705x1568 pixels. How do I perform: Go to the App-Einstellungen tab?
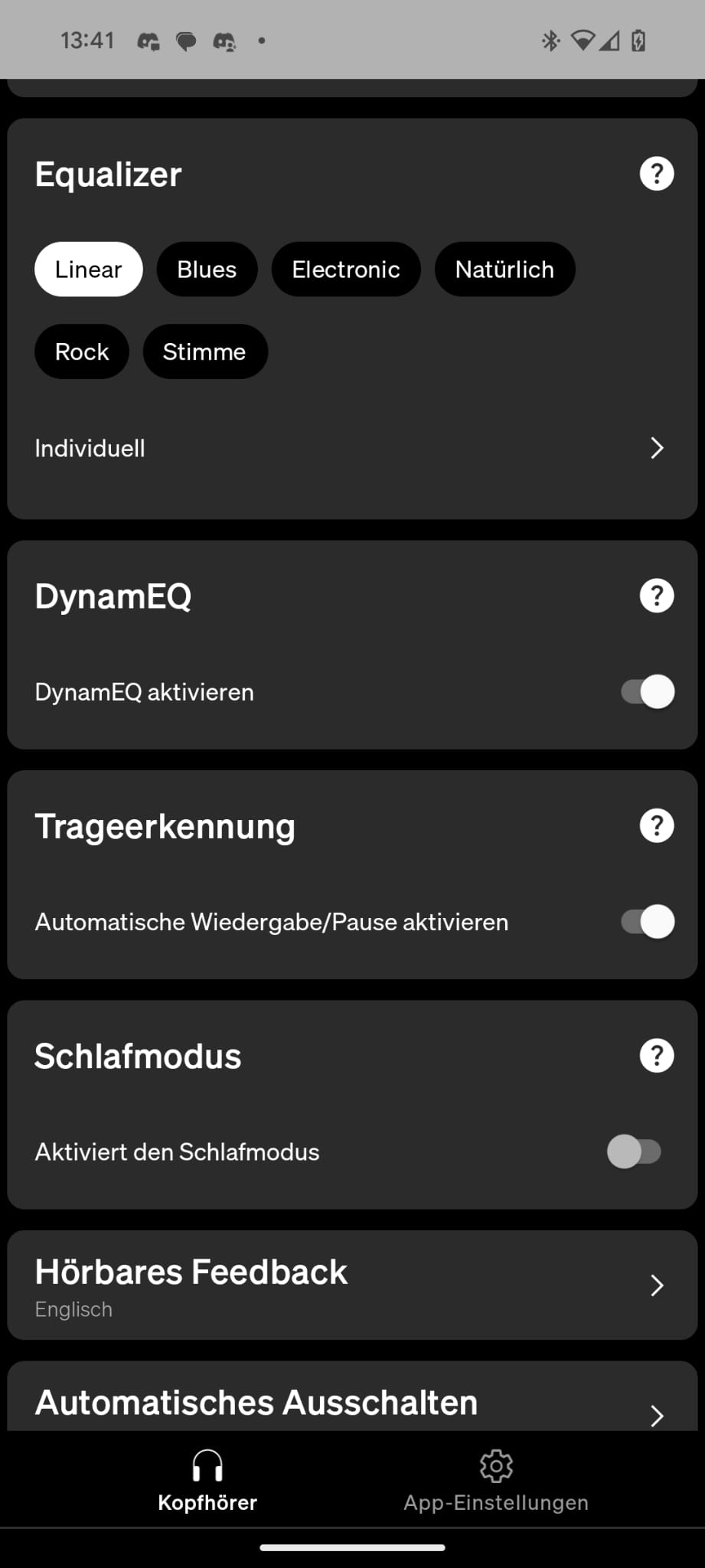click(496, 1480)
